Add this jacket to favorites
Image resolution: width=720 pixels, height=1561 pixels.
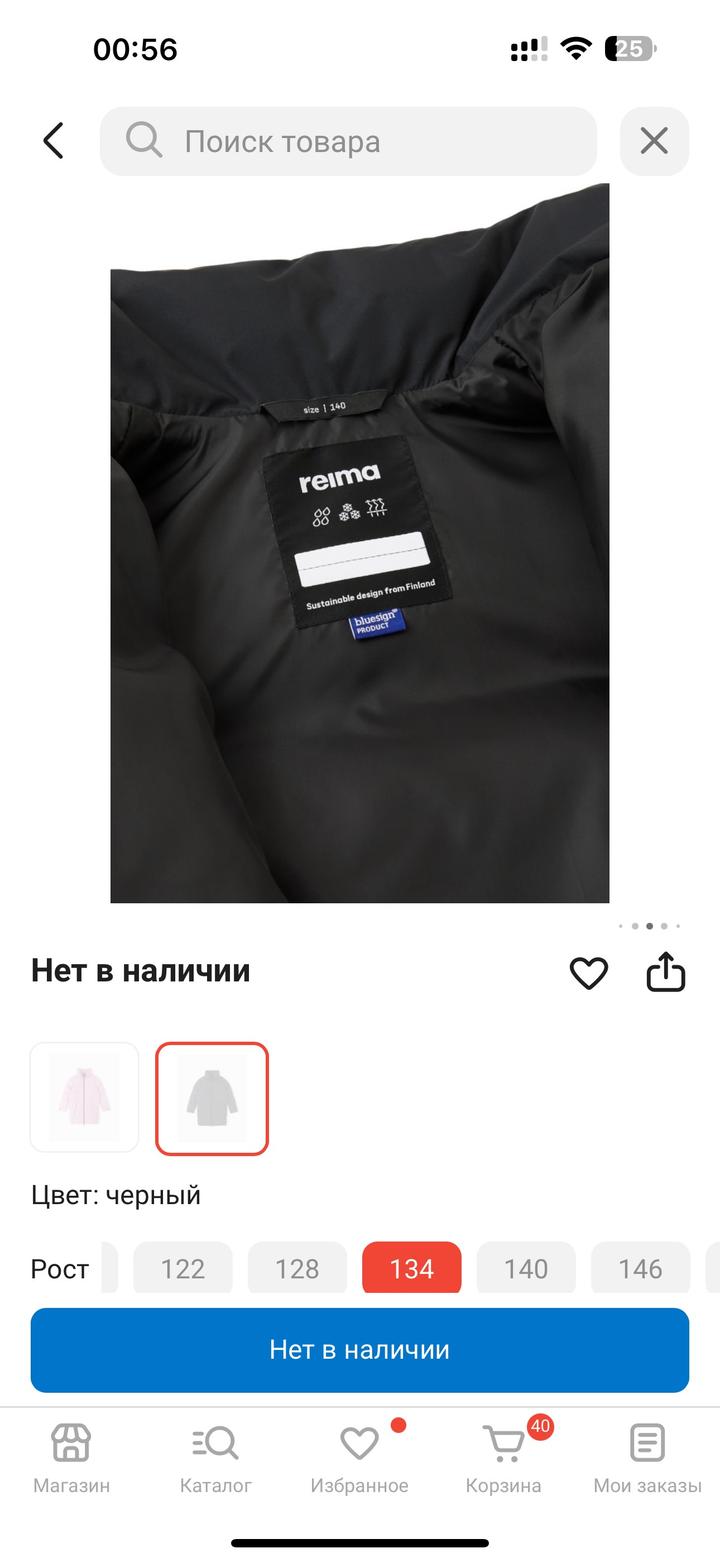click(x=588, y=972)
